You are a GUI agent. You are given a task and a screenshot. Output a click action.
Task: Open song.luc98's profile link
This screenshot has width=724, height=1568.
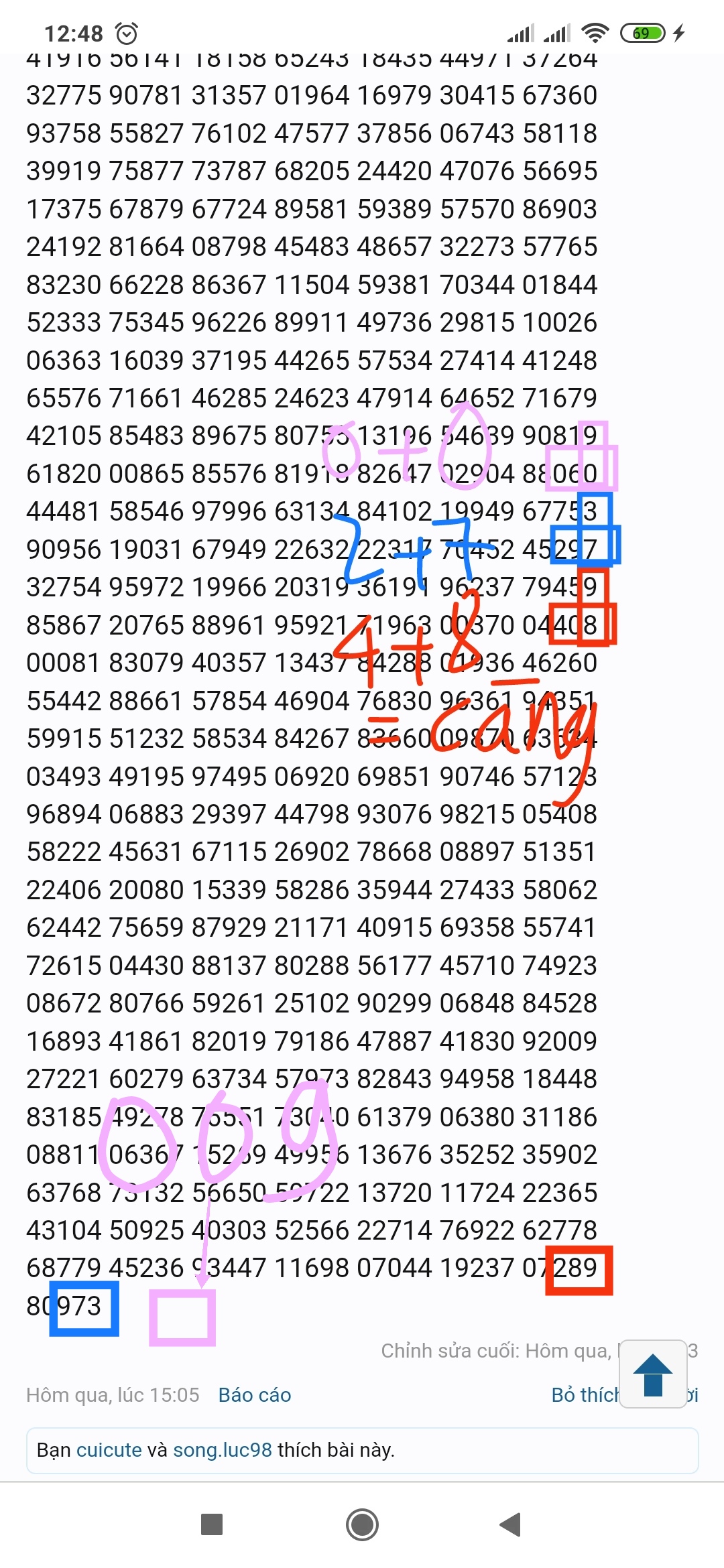tap(223, 1450)
